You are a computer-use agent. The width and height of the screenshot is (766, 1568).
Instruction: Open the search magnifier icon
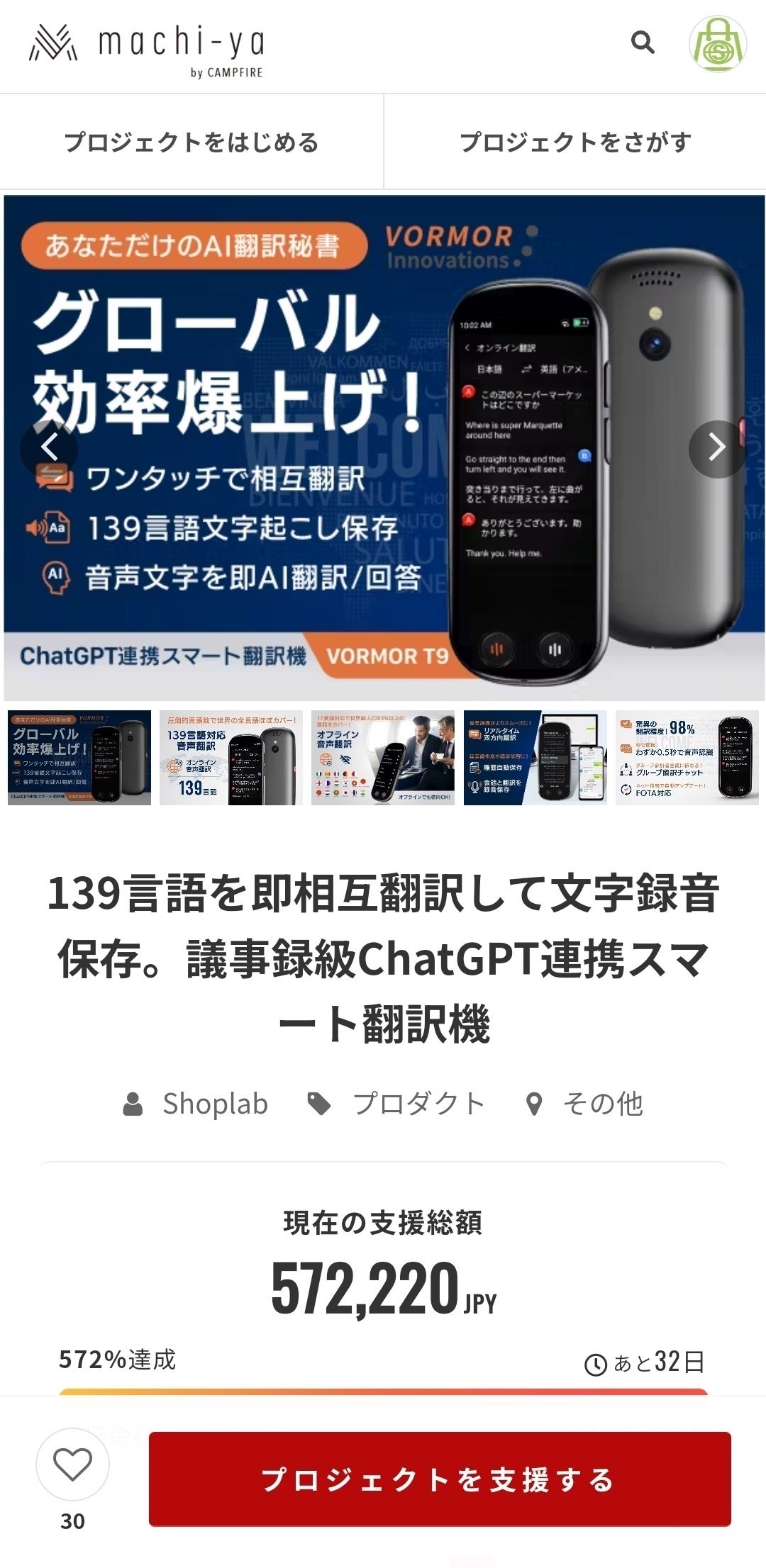pyautogui.click(x=642, y=43)
